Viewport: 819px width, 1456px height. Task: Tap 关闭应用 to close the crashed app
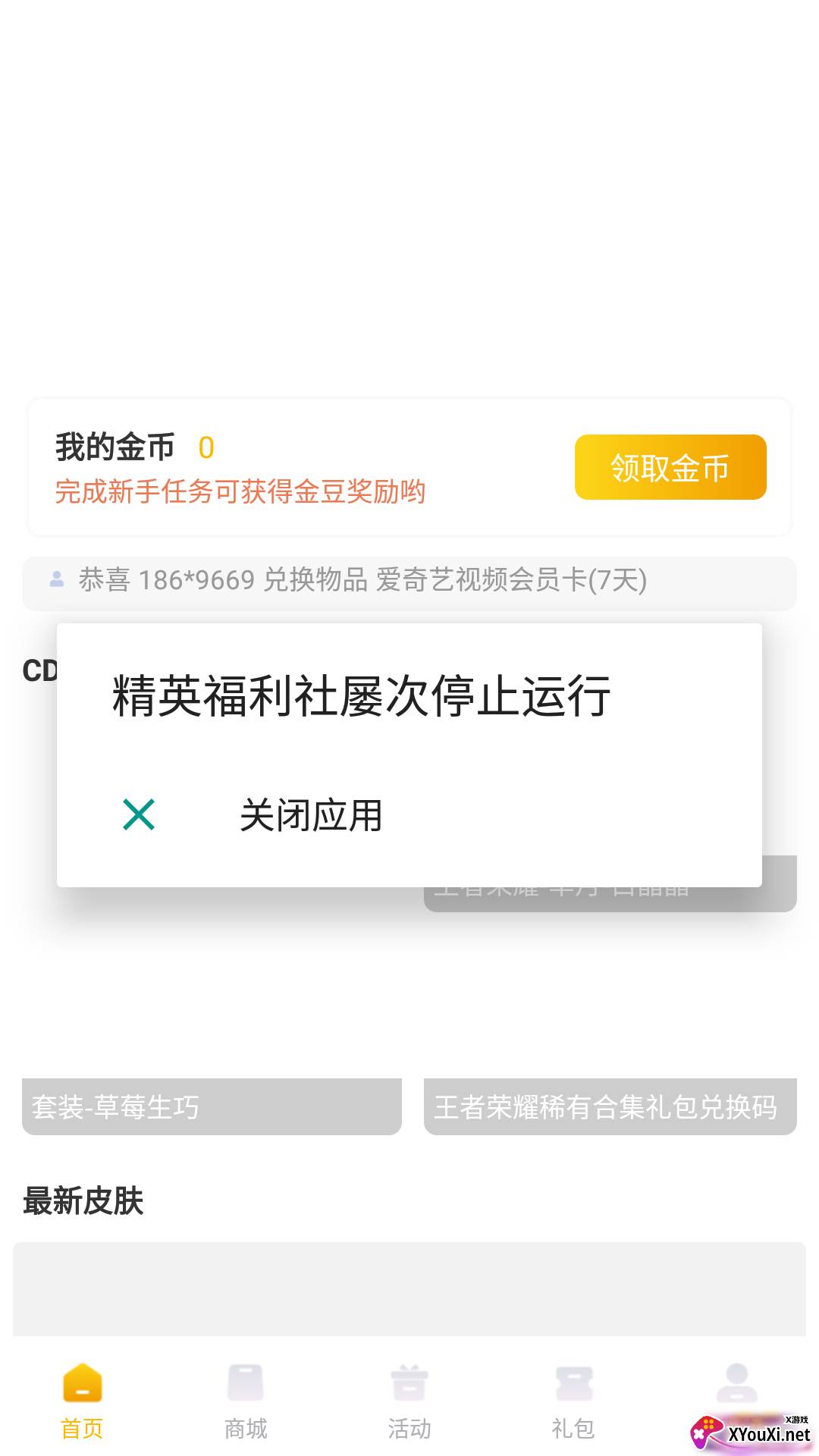[x=311, y=816]
